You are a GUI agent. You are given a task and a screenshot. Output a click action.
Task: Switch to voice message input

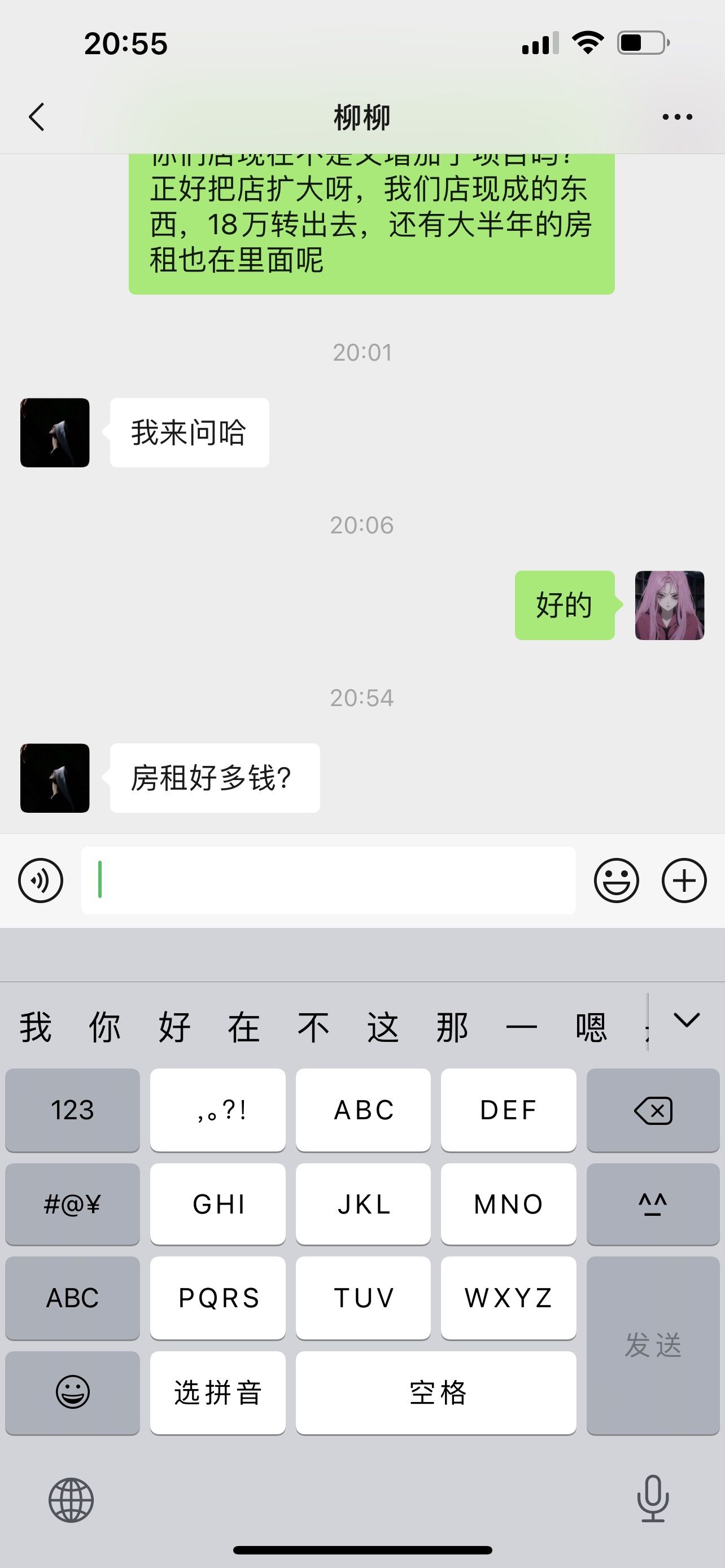41,880
